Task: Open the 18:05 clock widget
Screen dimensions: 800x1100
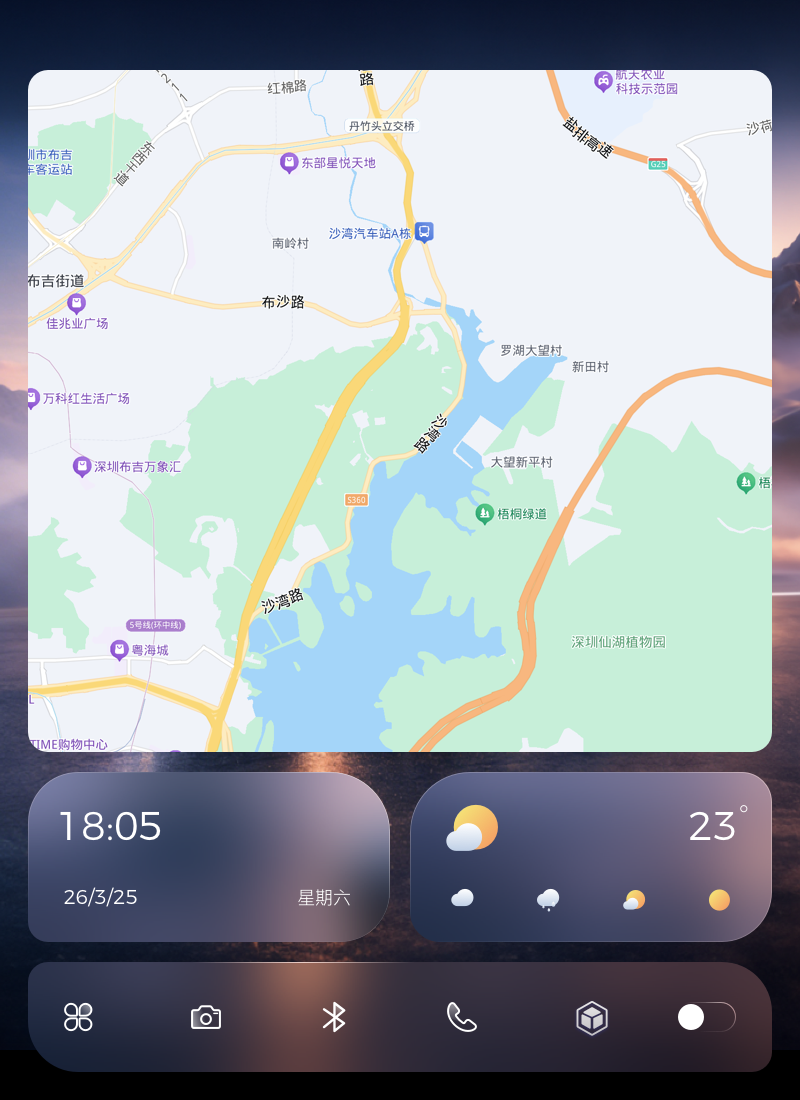Action: click(x=208, y=856)
